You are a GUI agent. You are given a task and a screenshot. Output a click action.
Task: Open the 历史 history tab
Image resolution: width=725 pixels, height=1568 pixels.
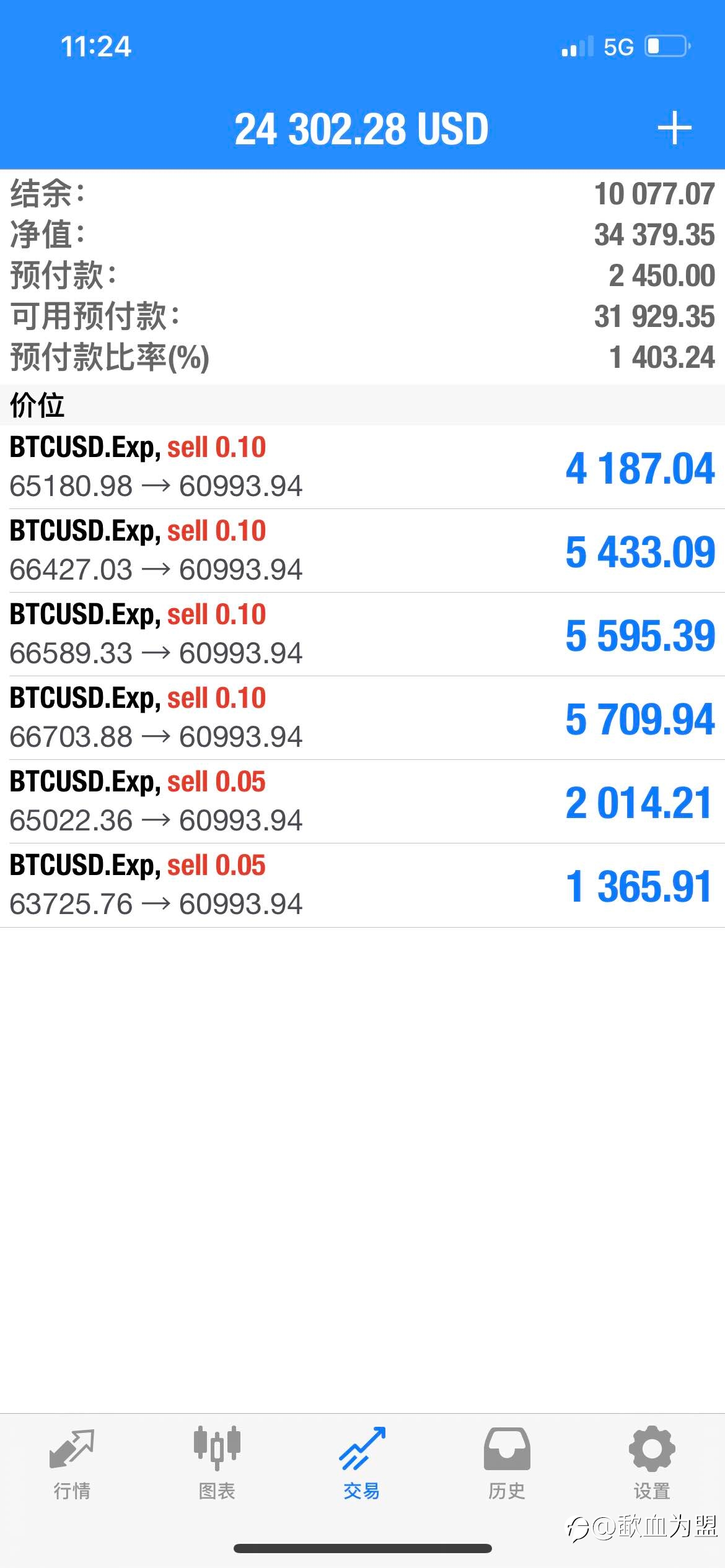tap(507, 1464)
